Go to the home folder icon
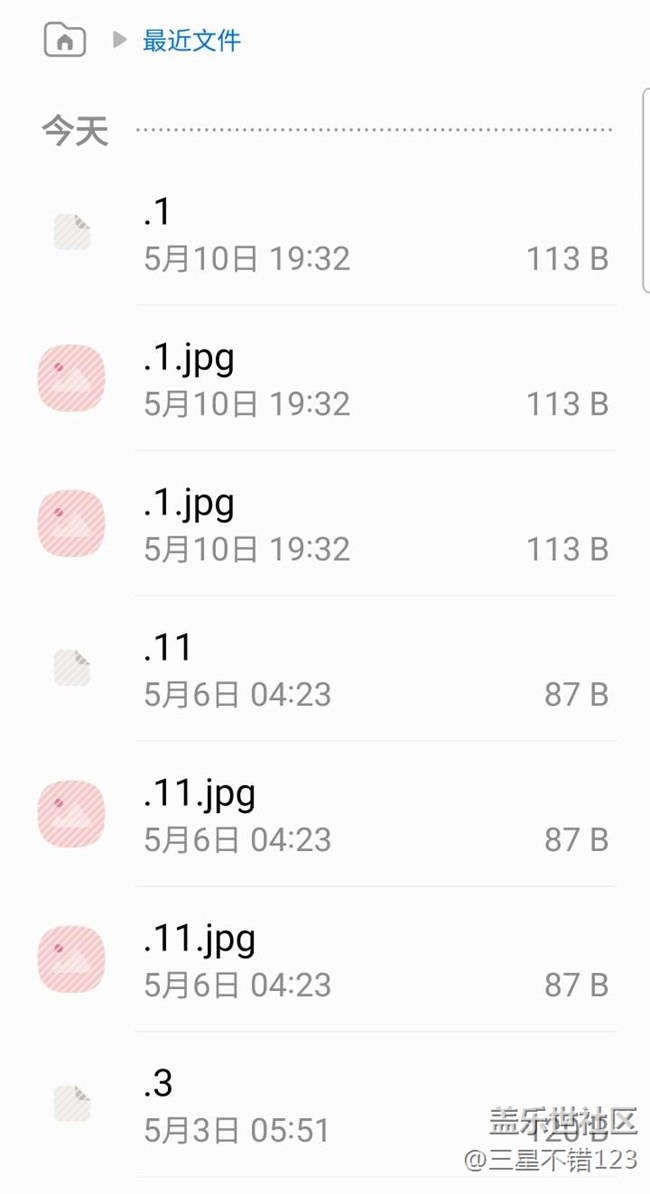The image size is (650, 1194). [x=65, y=41]
